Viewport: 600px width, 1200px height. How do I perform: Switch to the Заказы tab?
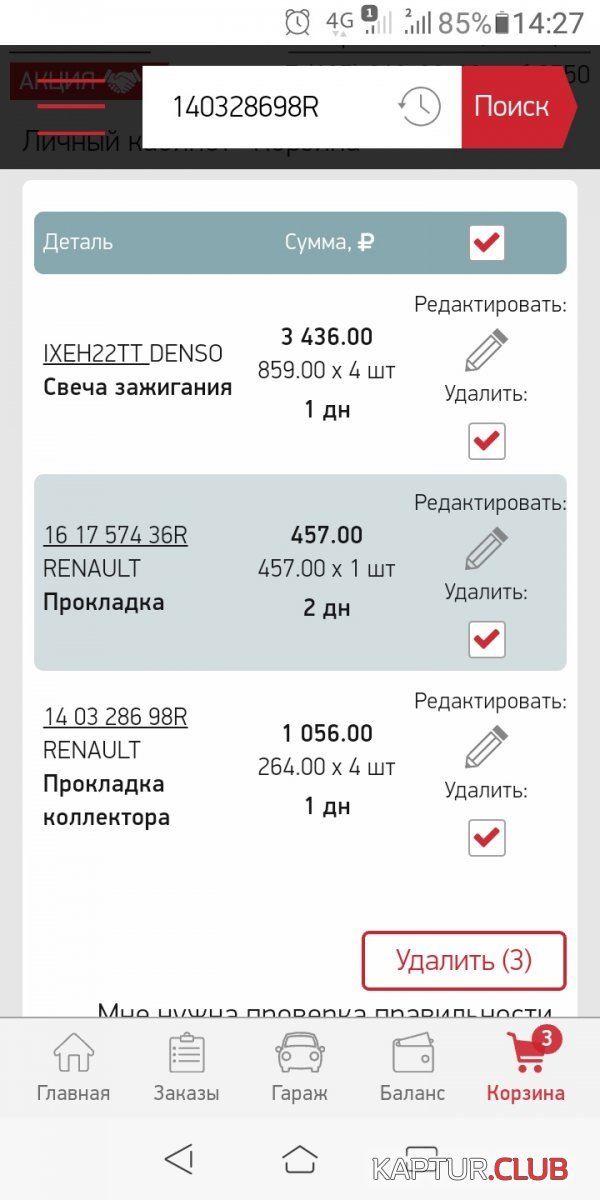coord(187,1067)
